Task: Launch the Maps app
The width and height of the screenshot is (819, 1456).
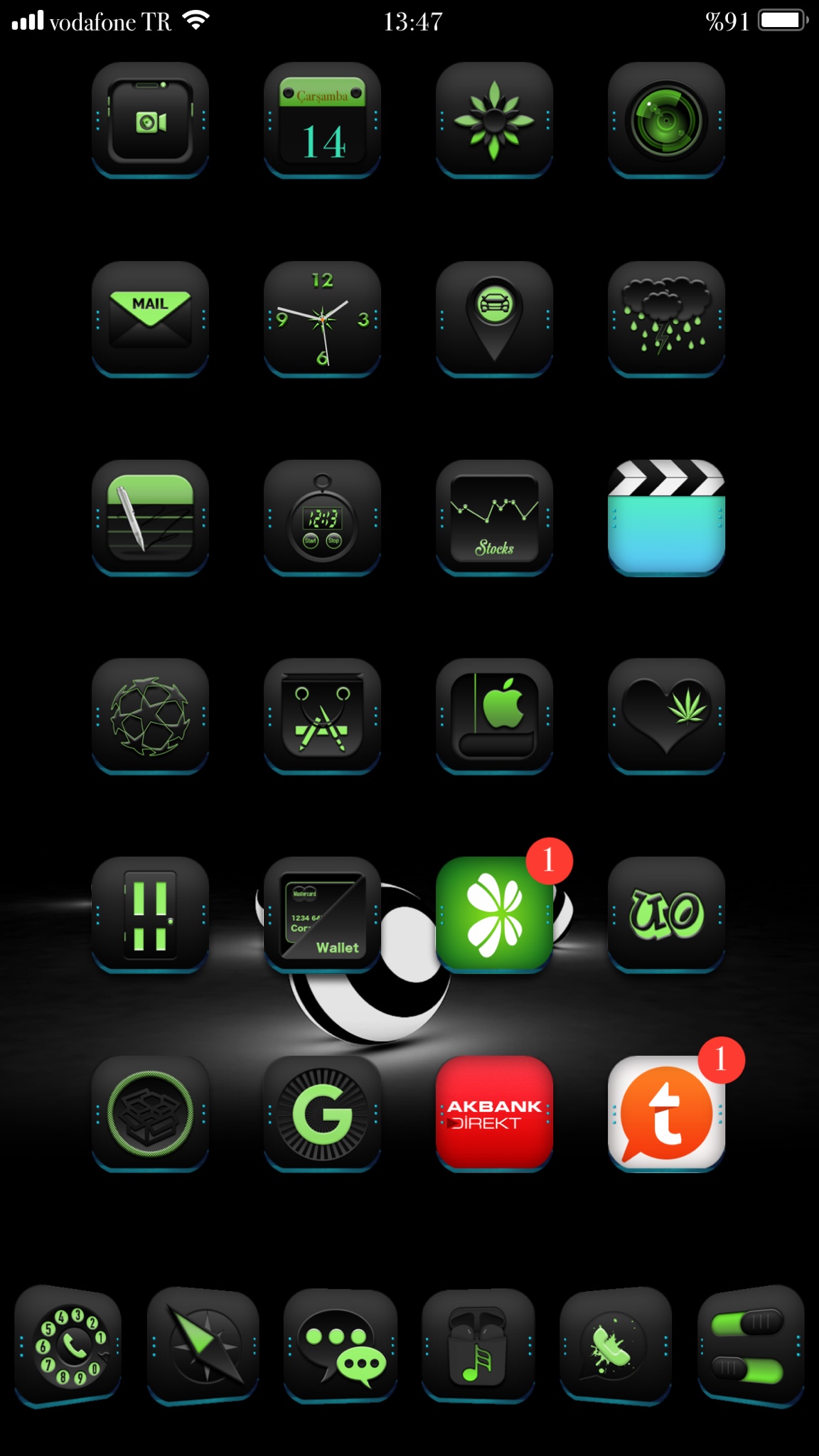Action: 494,318
